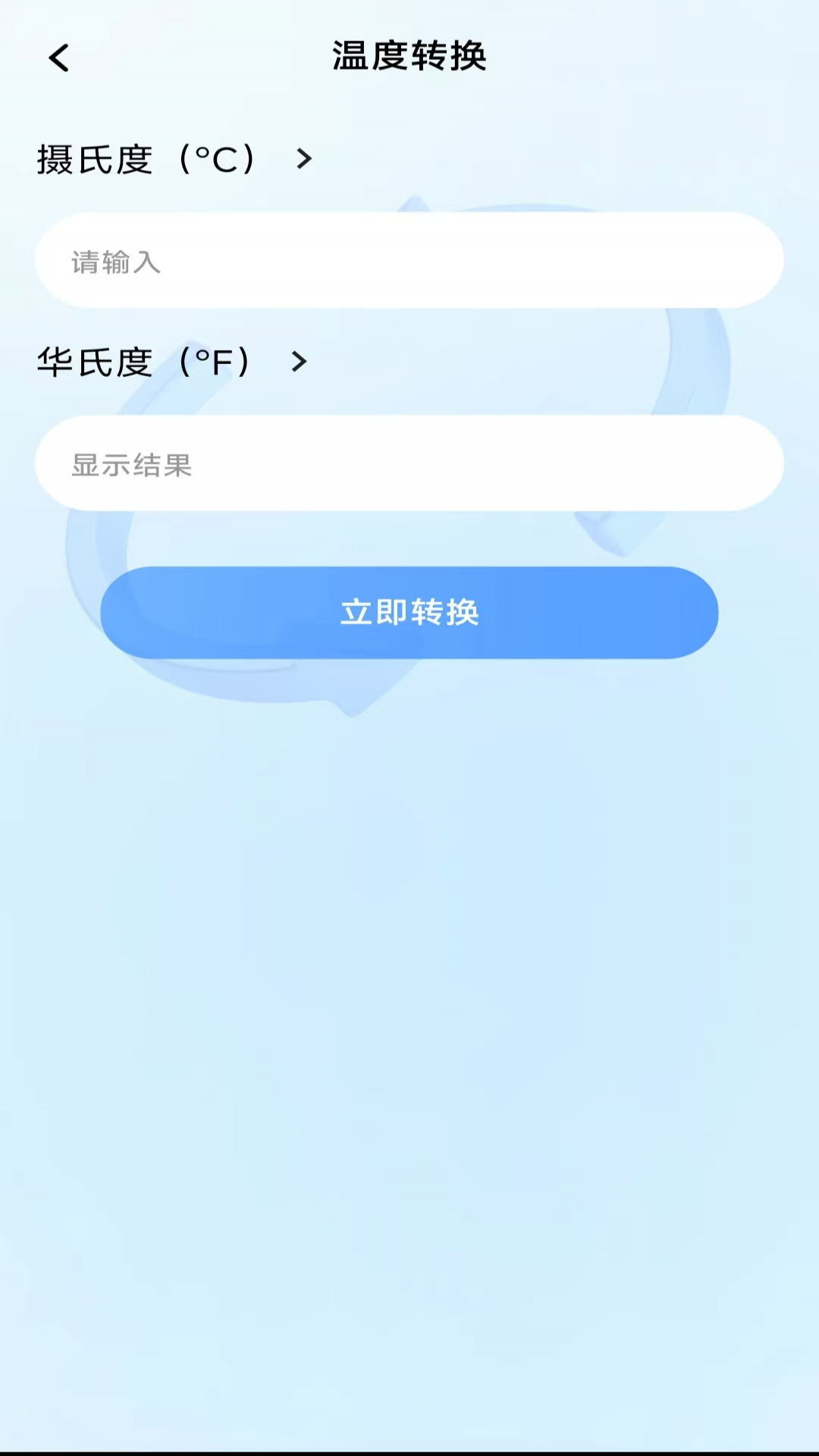Focus the 请输入 temperature input field
Screen dimensions: 819x1456
point(409,260)
